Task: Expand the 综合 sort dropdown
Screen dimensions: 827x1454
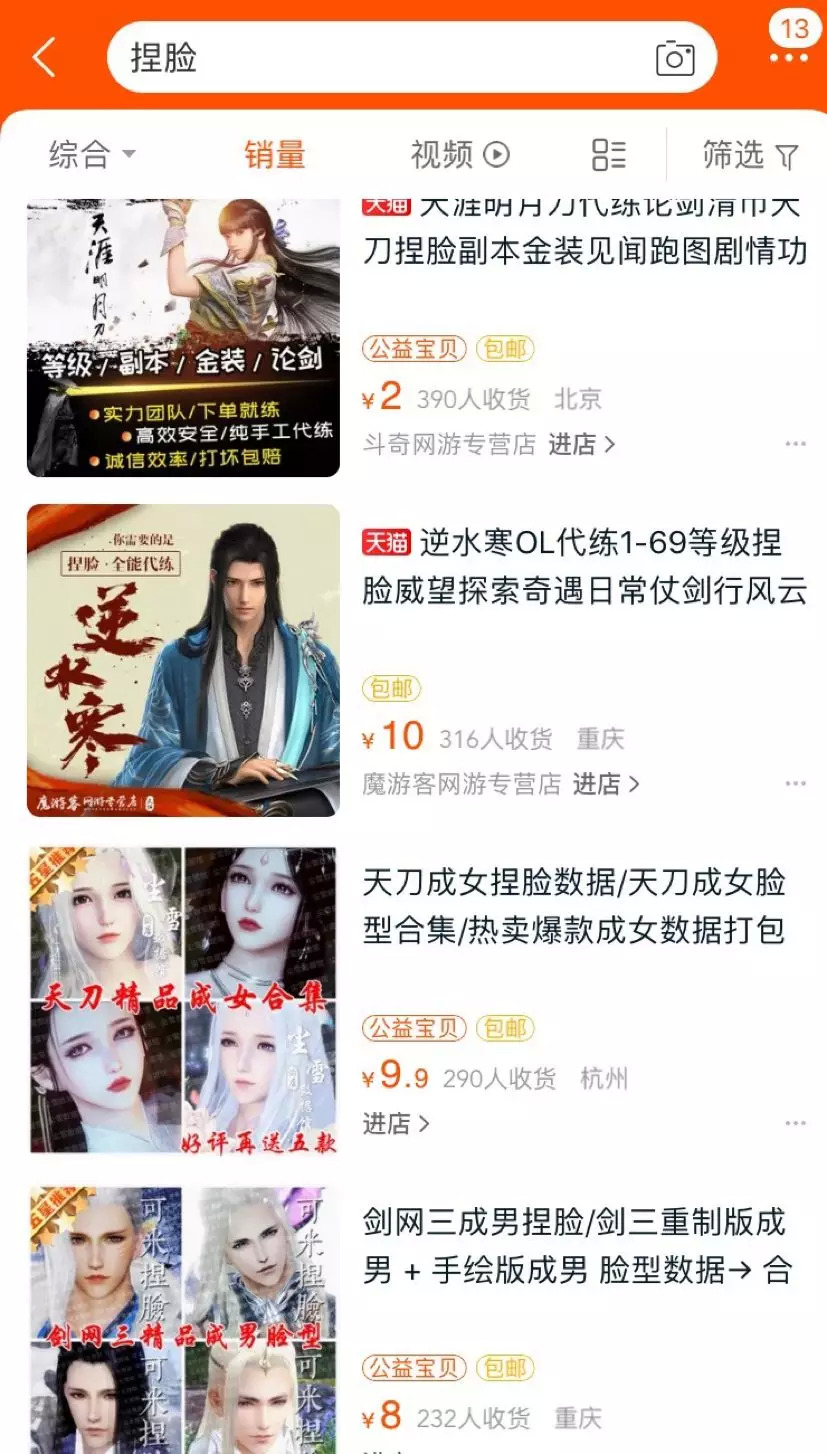Action: pos(92,155)
